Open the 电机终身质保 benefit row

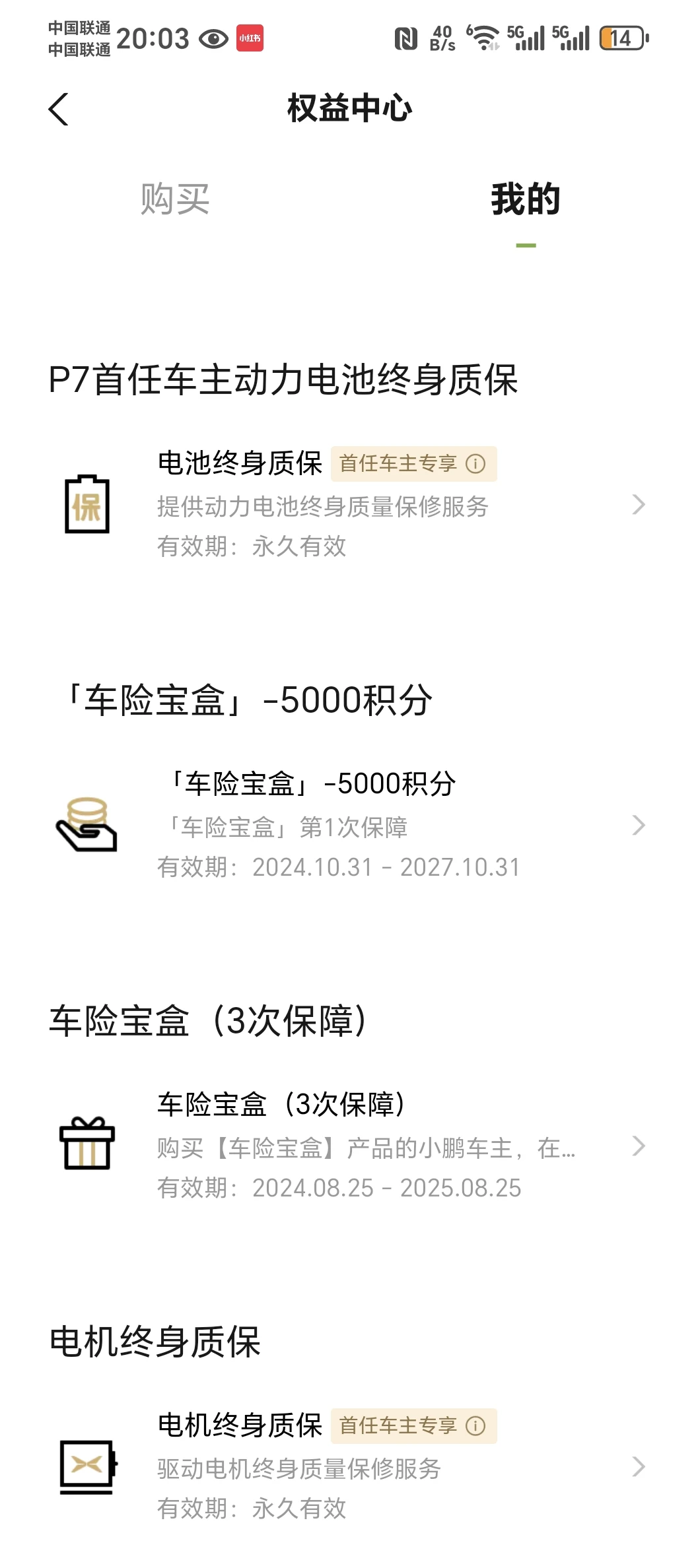click(350, 1466)
